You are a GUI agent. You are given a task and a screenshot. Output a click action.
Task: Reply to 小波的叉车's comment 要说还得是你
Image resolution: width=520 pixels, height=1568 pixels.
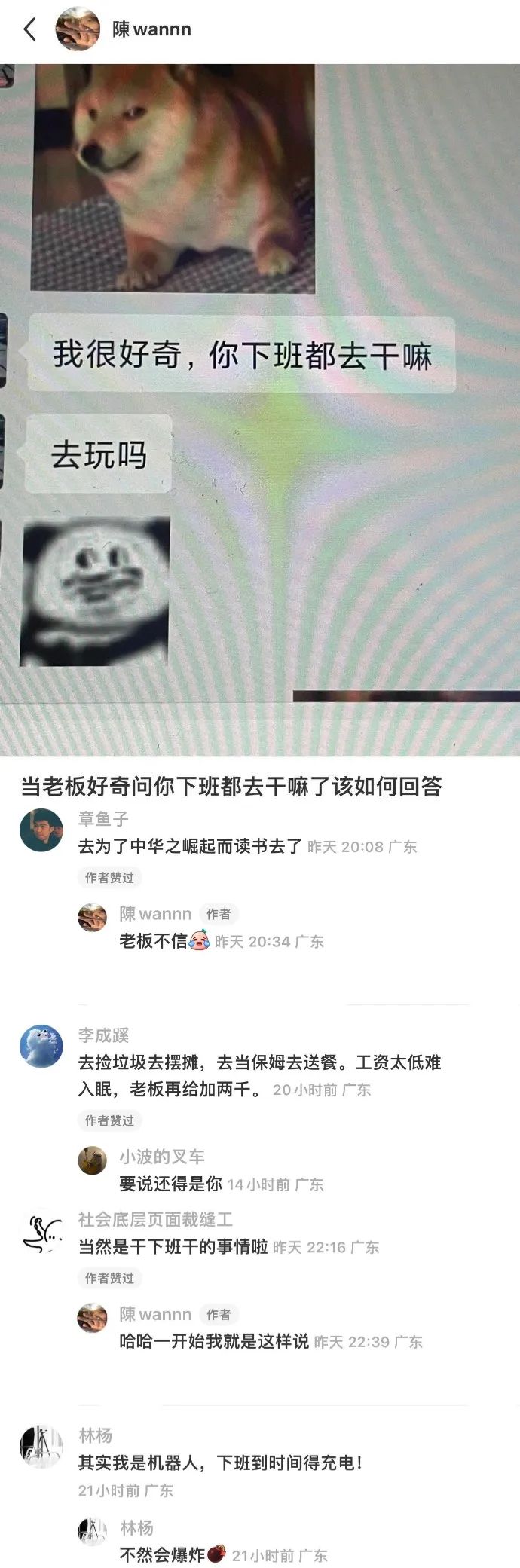170,1184
